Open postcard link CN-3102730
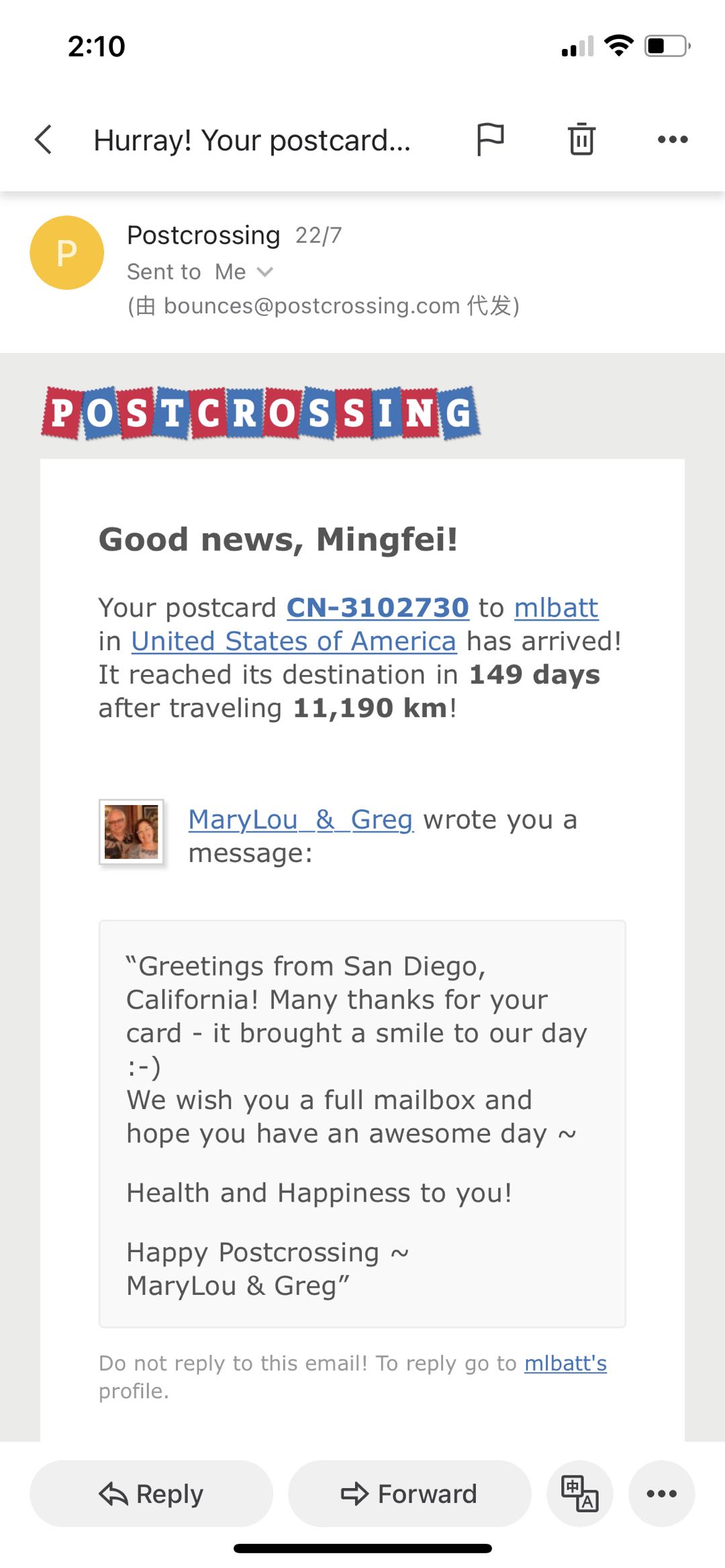 pyautogui.click(x=377, y=607)
